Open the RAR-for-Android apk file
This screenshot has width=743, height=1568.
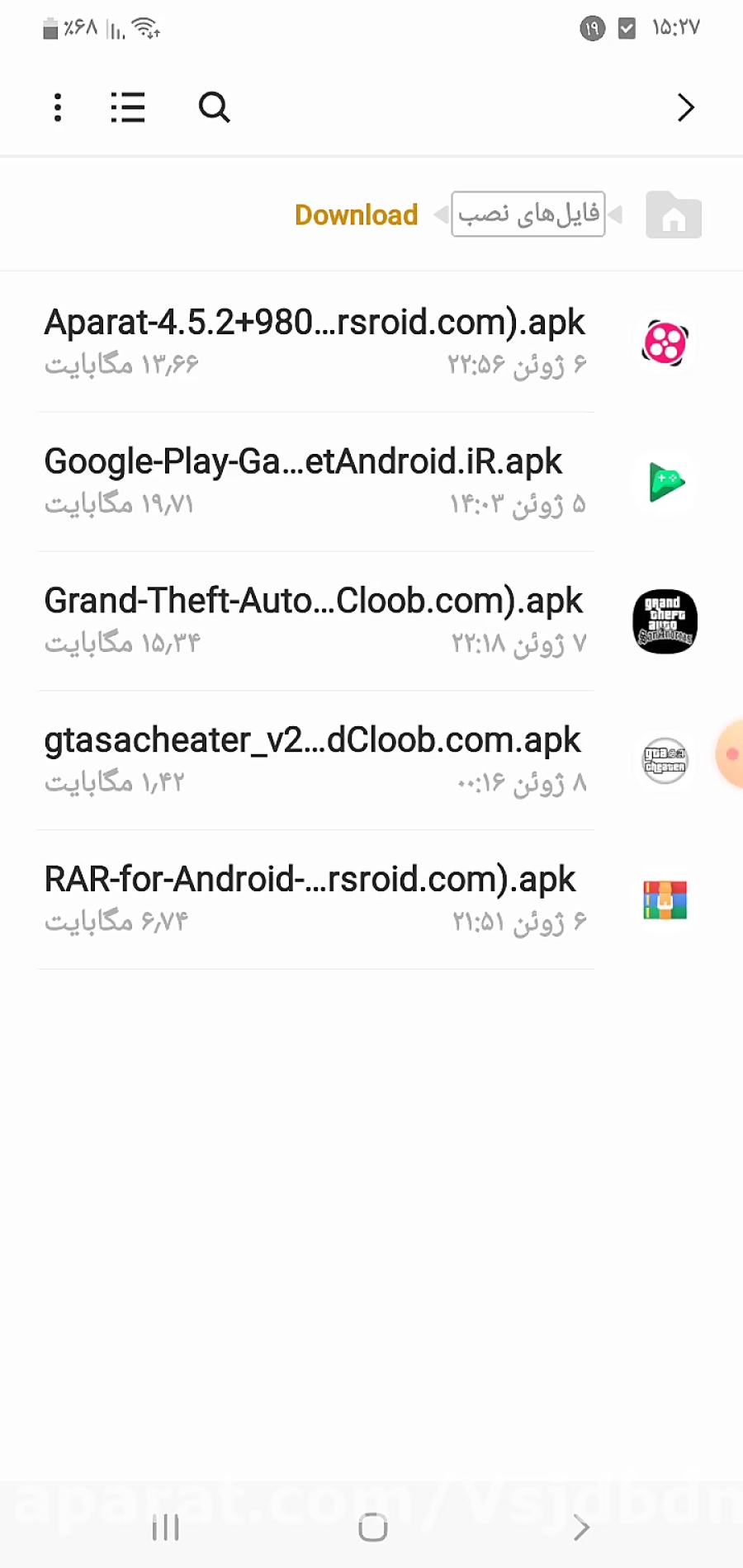(315, 897)
